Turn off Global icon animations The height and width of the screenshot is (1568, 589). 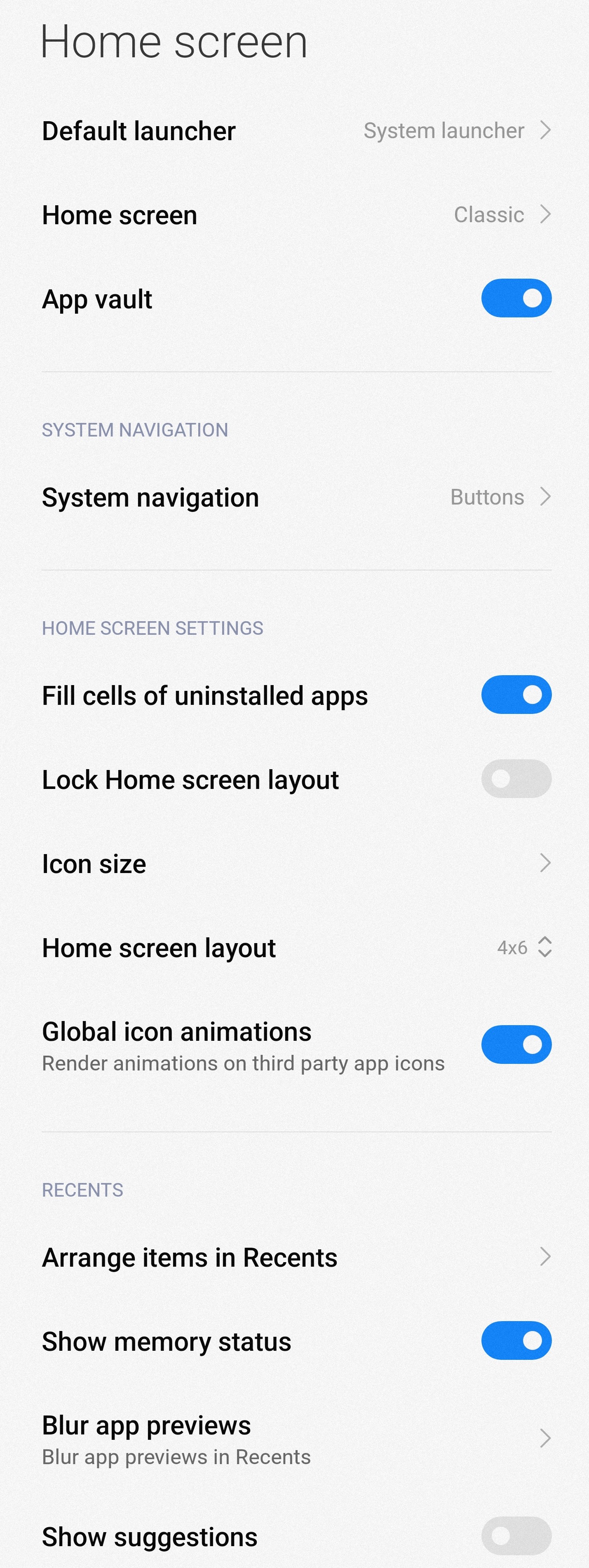516,1045
